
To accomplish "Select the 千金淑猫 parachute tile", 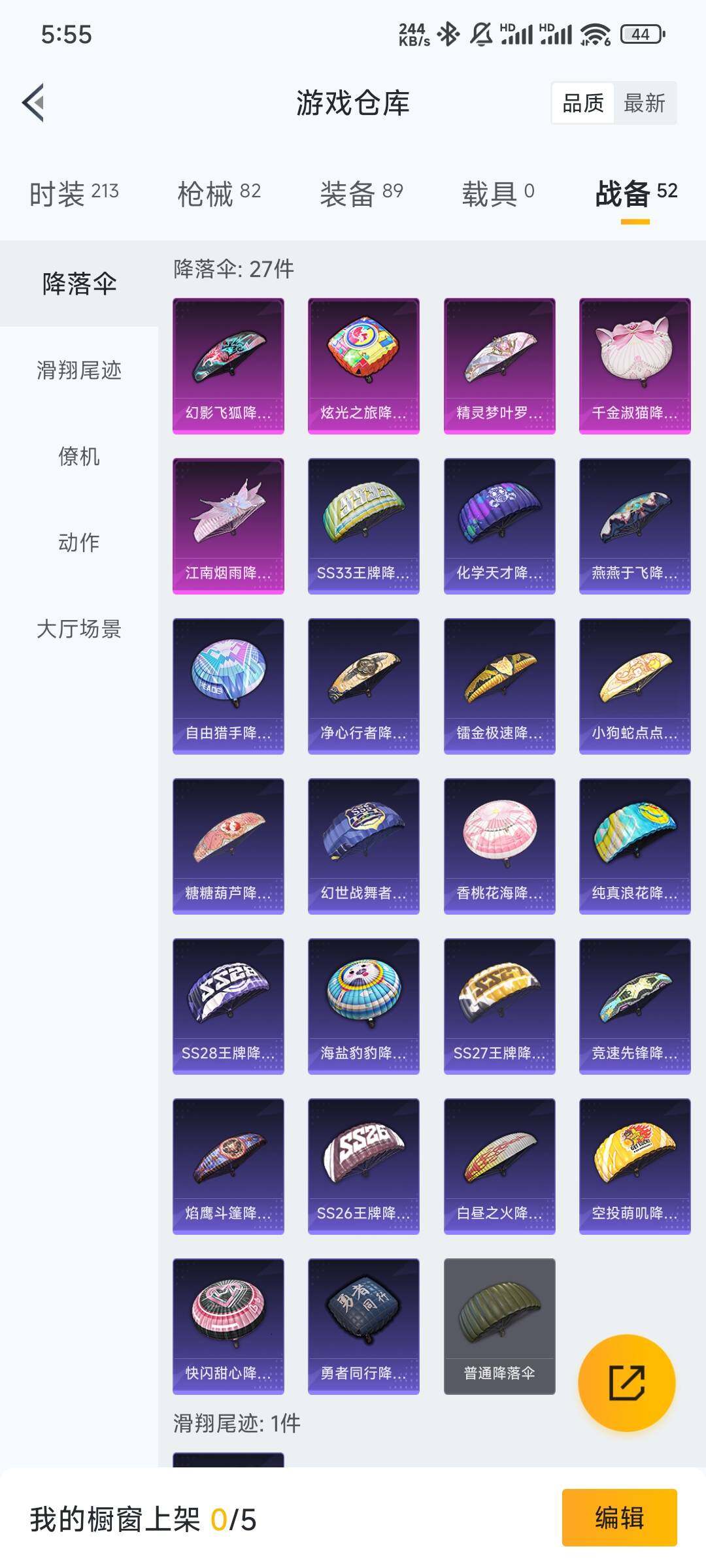I will pyautogui.click(x=634, y=366).
